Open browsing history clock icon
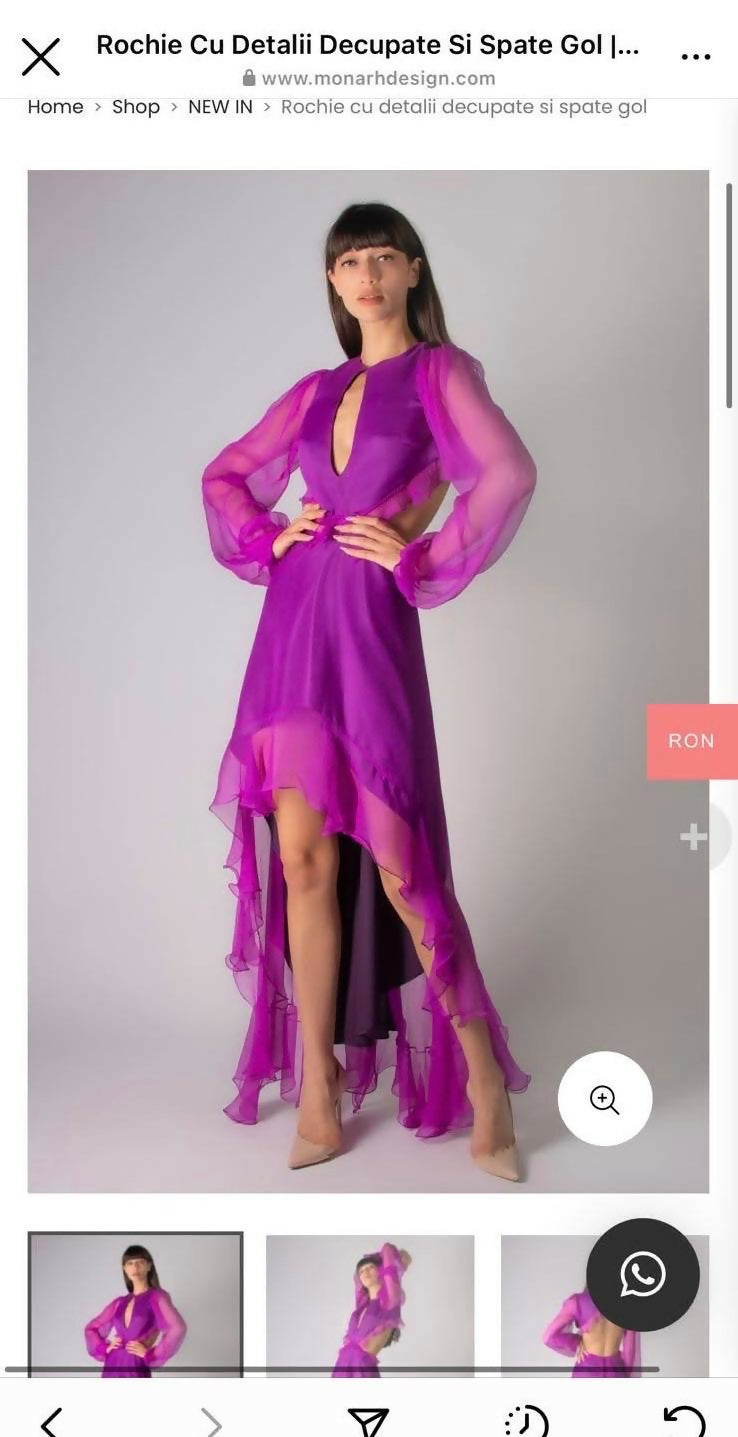 pos(526,1421)
